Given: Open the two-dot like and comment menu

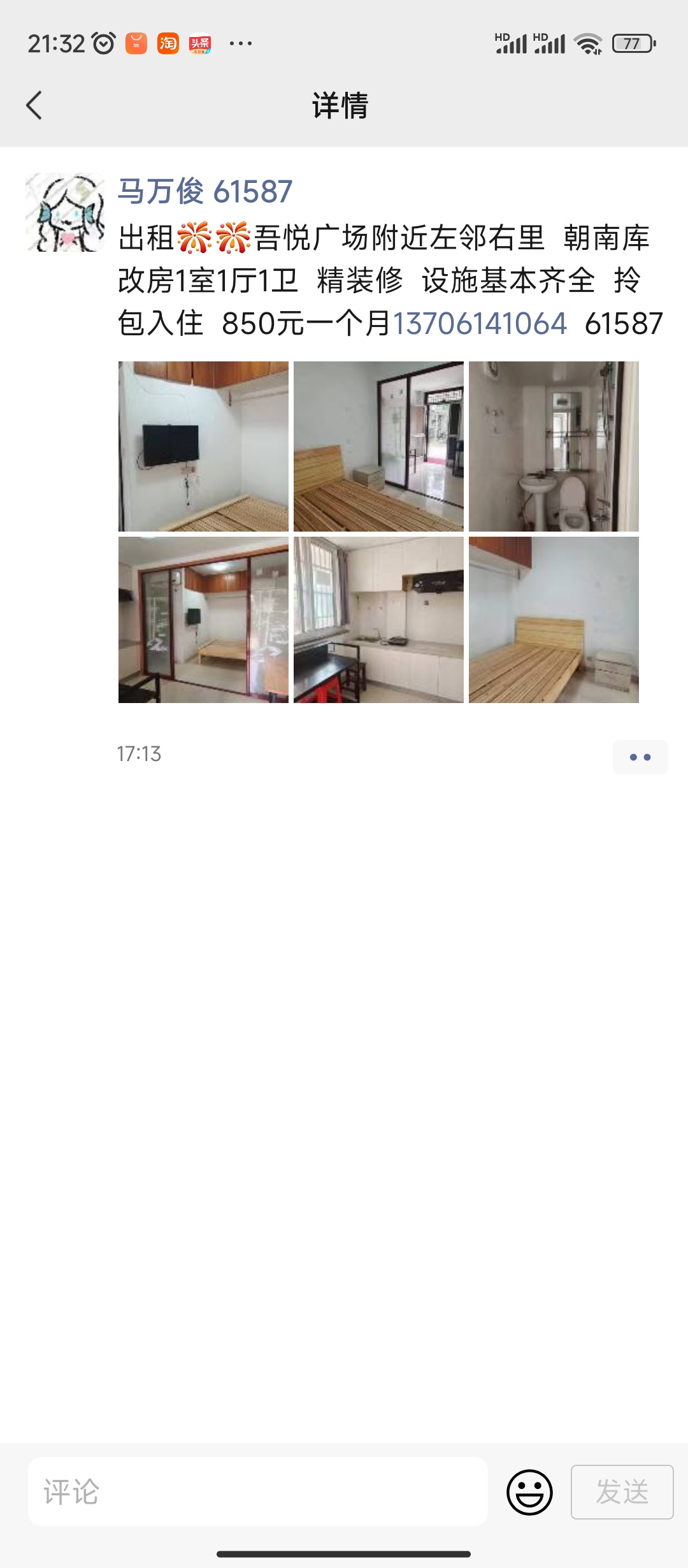Looking at the screenshot, I should [640, 757].
